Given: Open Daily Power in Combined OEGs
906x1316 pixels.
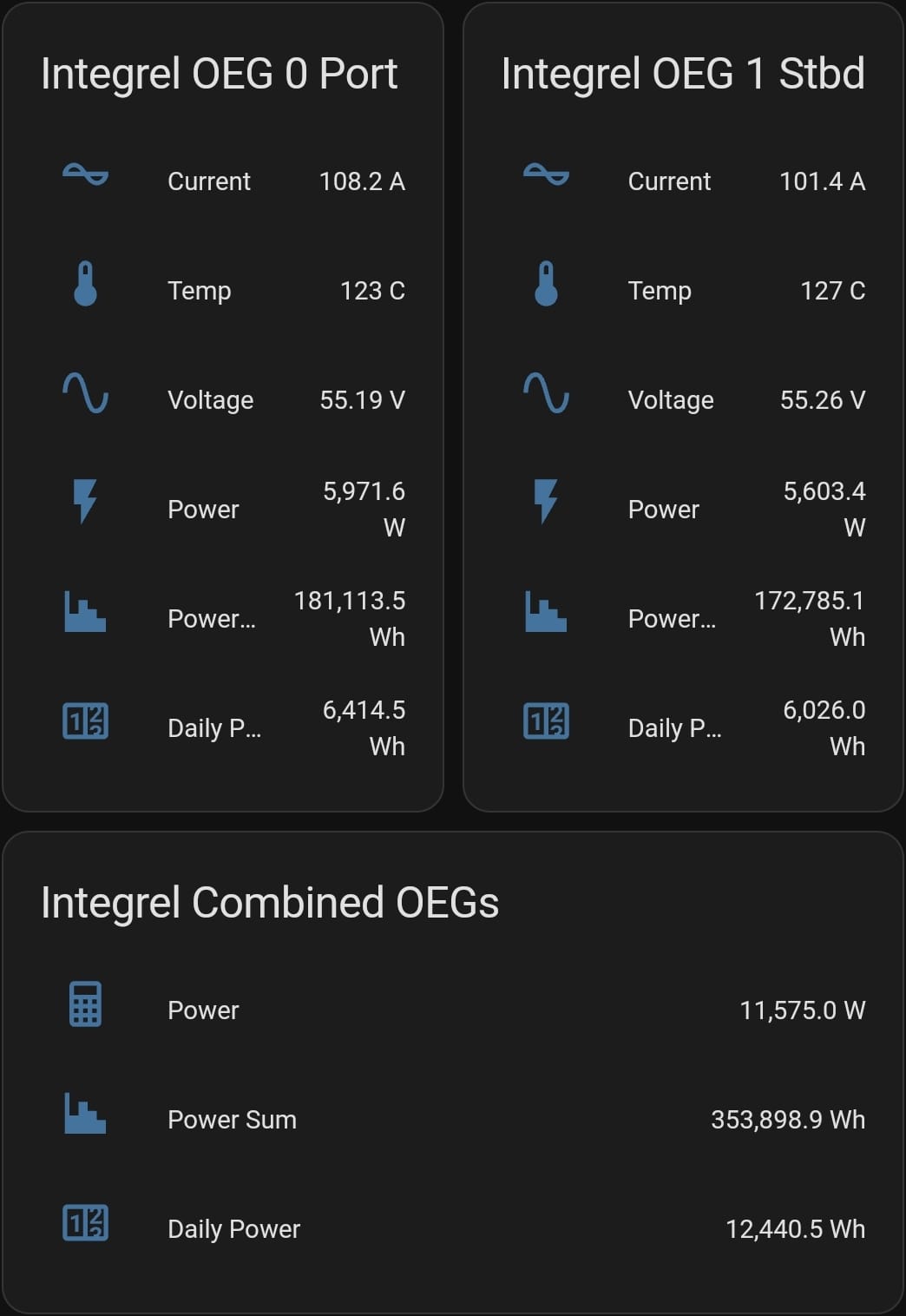Looking at the screenshot, I should pyautogui.click(x=233, y=1229).
